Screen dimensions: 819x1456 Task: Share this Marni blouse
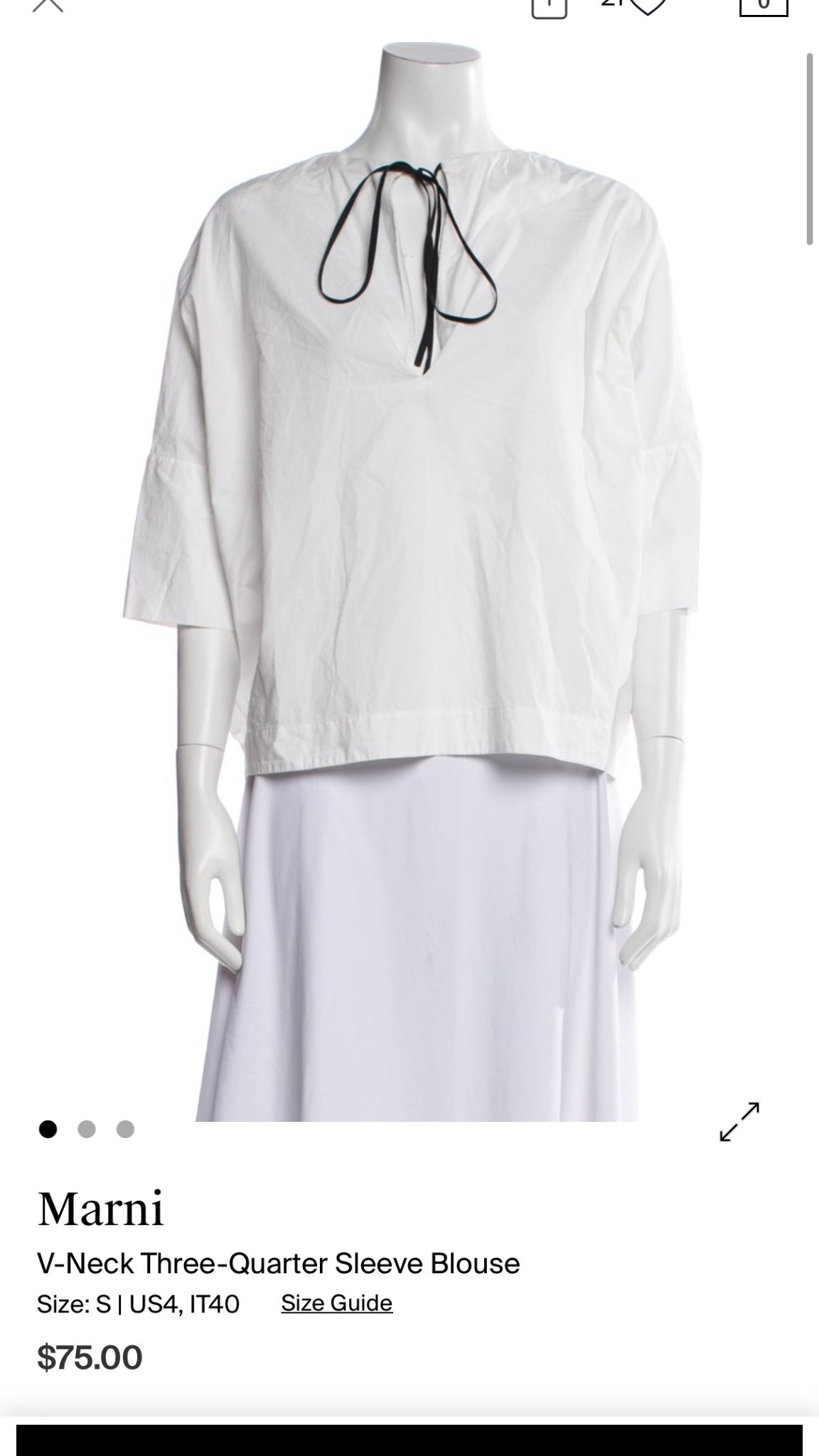[549, 6]
